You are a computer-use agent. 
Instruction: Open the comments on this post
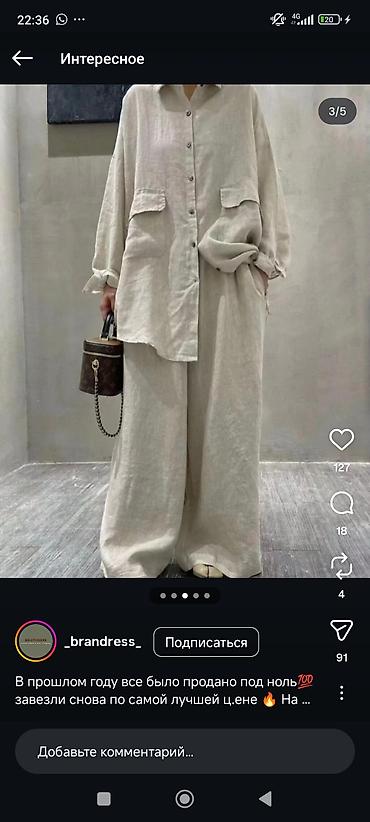pos(342,504)
